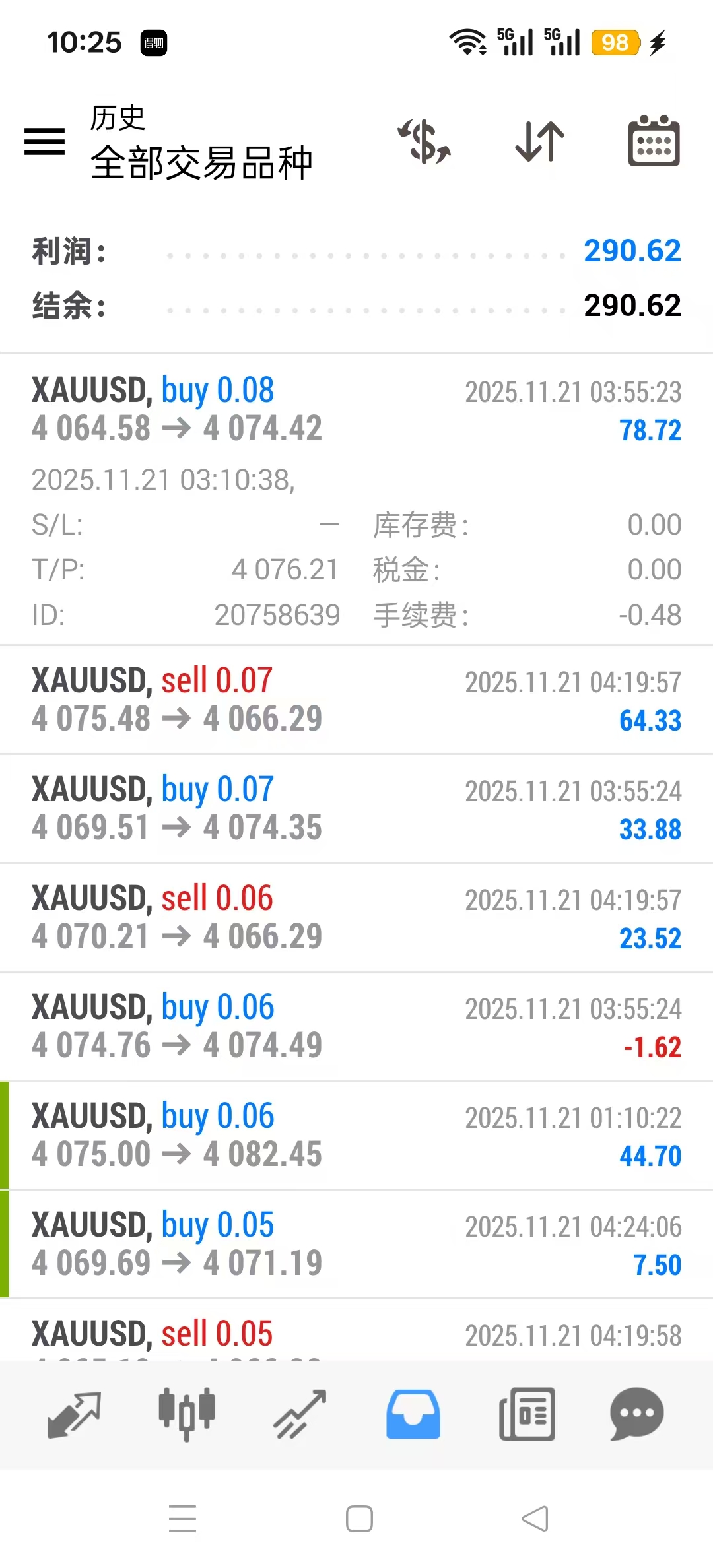The height and width of the screenshot is (1568, 713).
Task: Collapse the expanded buy 0.08 trade
Action: point(356,409)
